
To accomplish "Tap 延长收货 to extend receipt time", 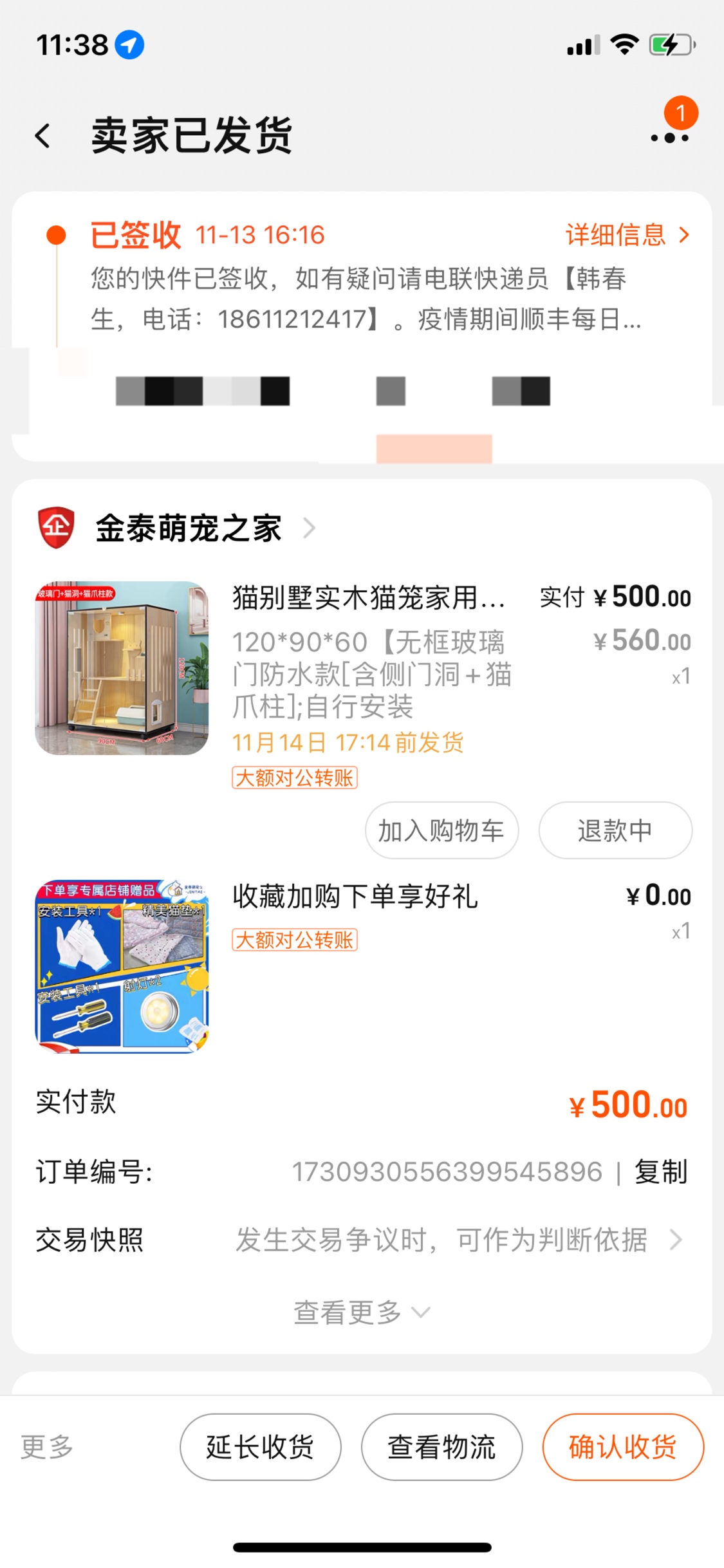I will point(260,1447).
